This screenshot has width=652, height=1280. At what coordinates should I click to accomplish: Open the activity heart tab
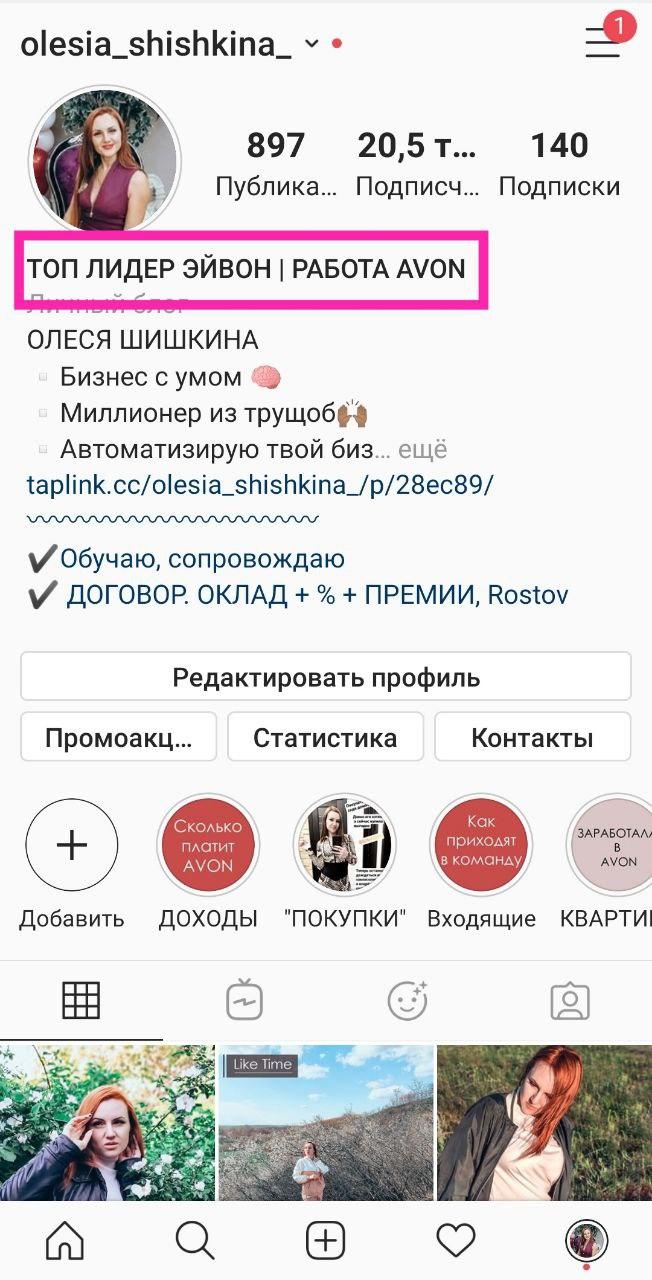[456, 1242]
